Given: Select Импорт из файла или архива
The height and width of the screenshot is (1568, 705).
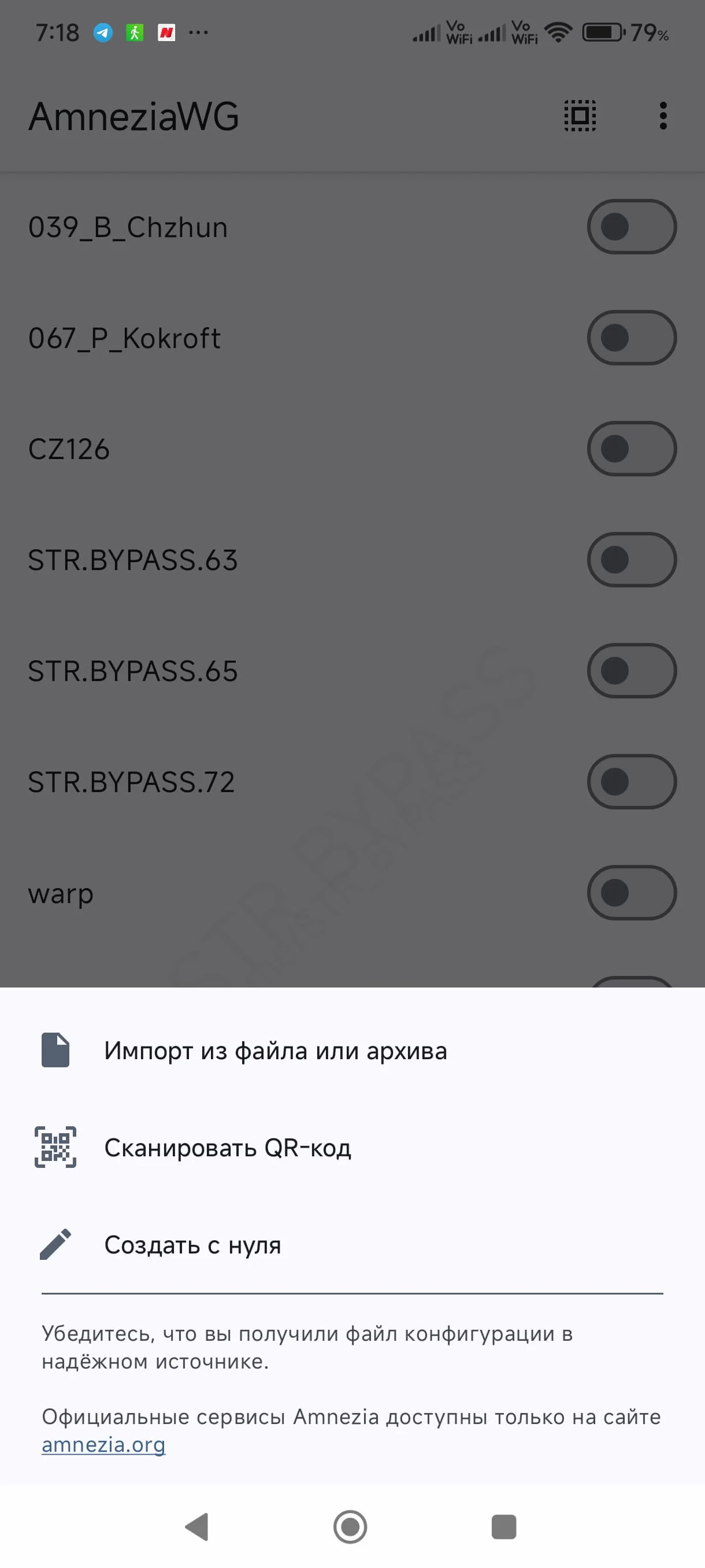Looking at the screenshot, I should click(352, 1051).
